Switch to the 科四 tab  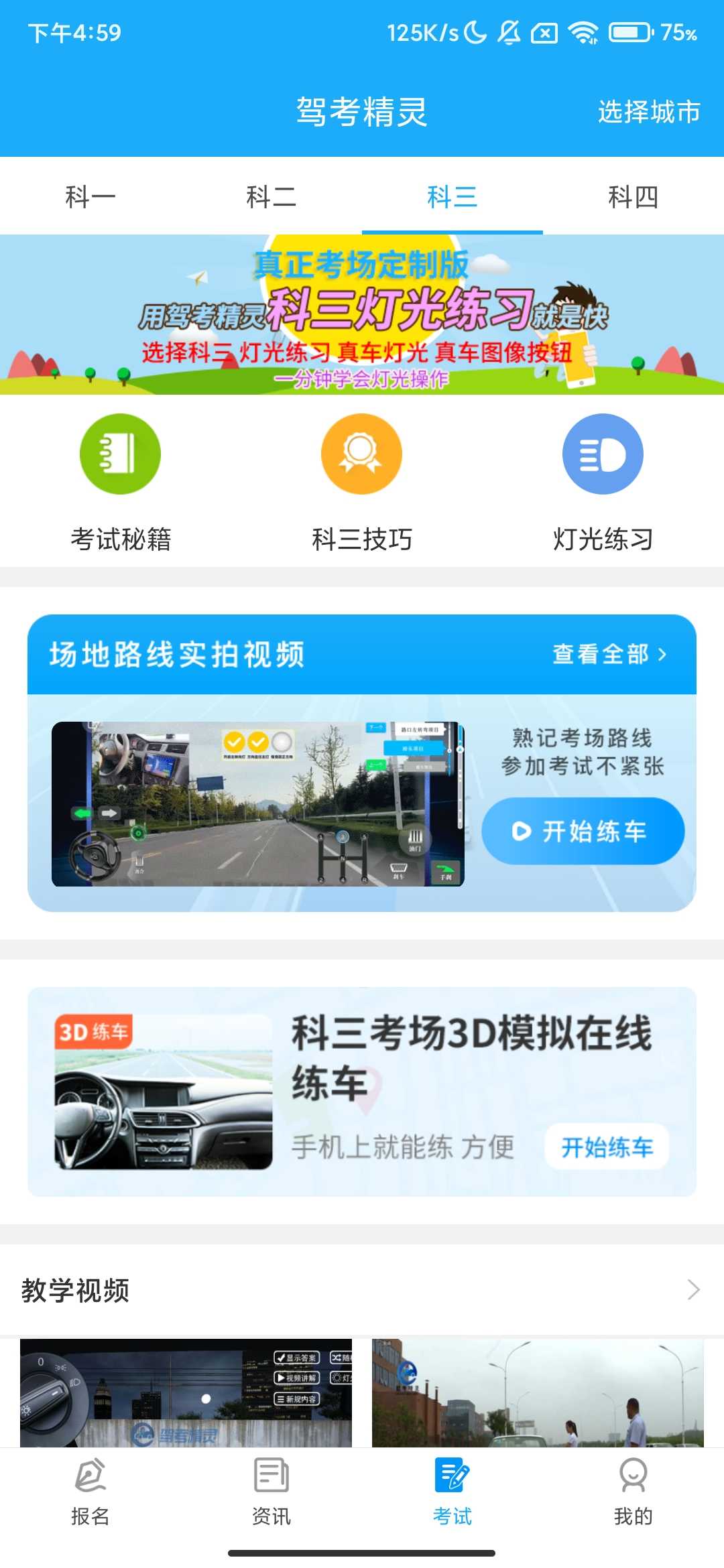pyautogui.click(x=634, y=196)
